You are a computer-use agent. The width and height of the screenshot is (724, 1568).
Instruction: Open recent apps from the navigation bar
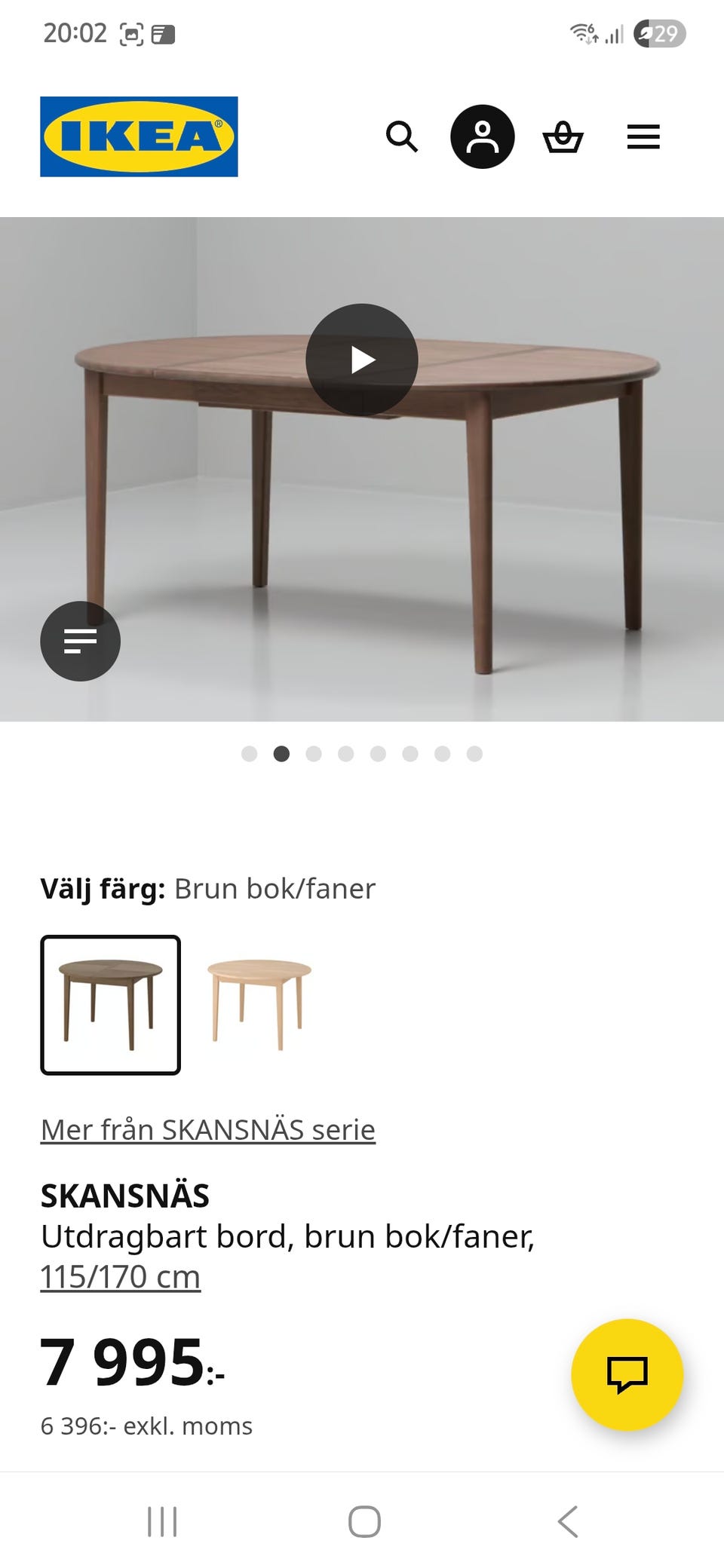tap(163, 1521)
